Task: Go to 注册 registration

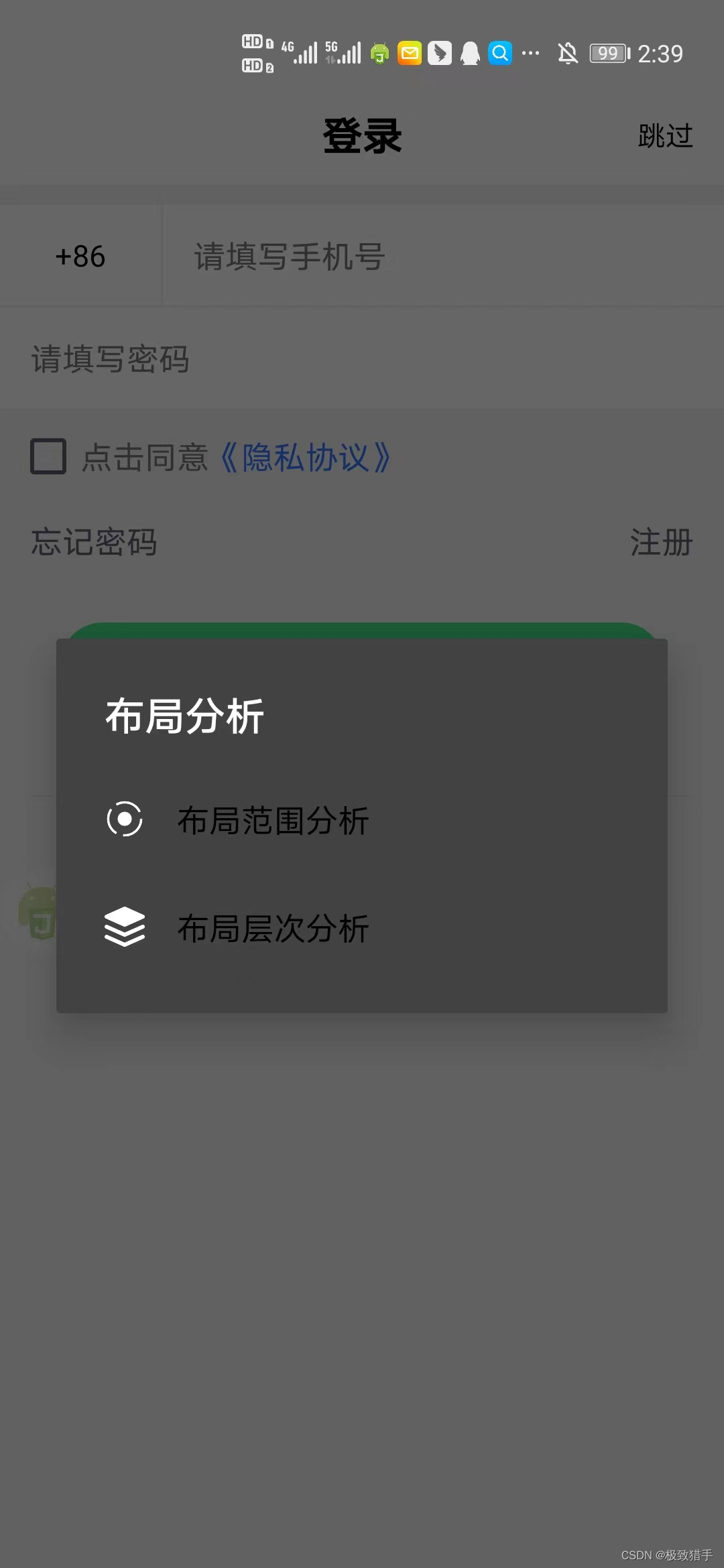Action: point(660,542)
